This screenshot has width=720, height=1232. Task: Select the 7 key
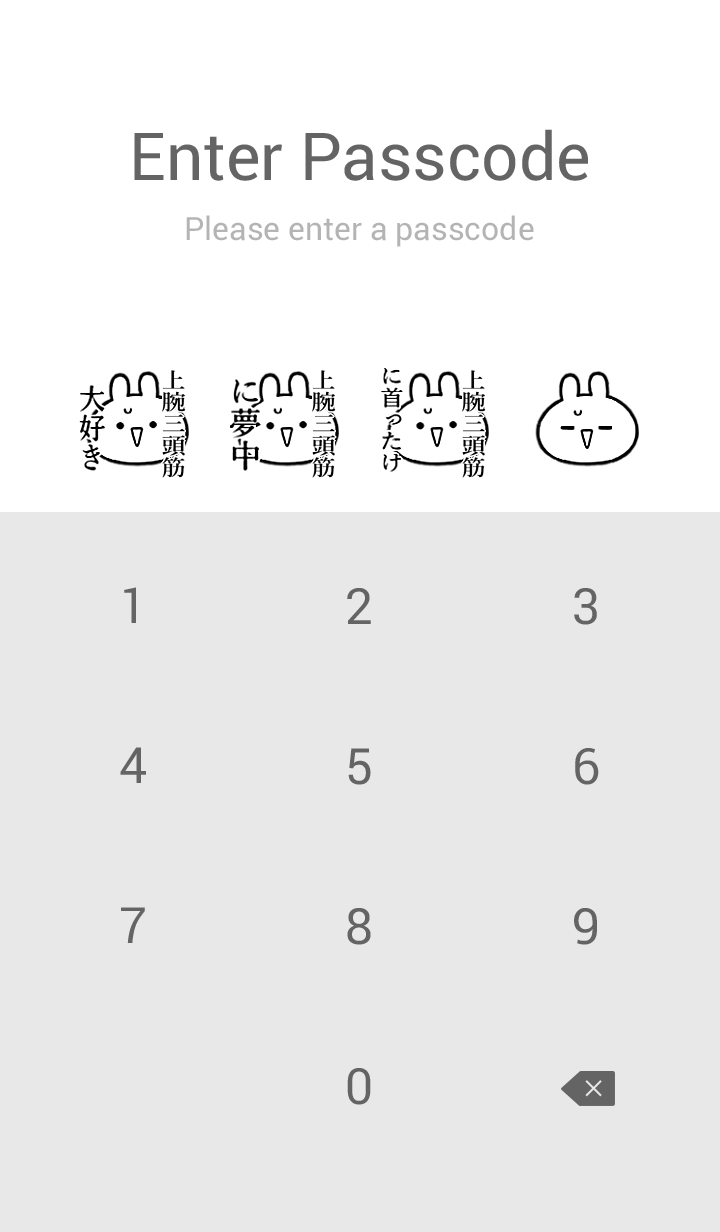[x=132, y=927]
